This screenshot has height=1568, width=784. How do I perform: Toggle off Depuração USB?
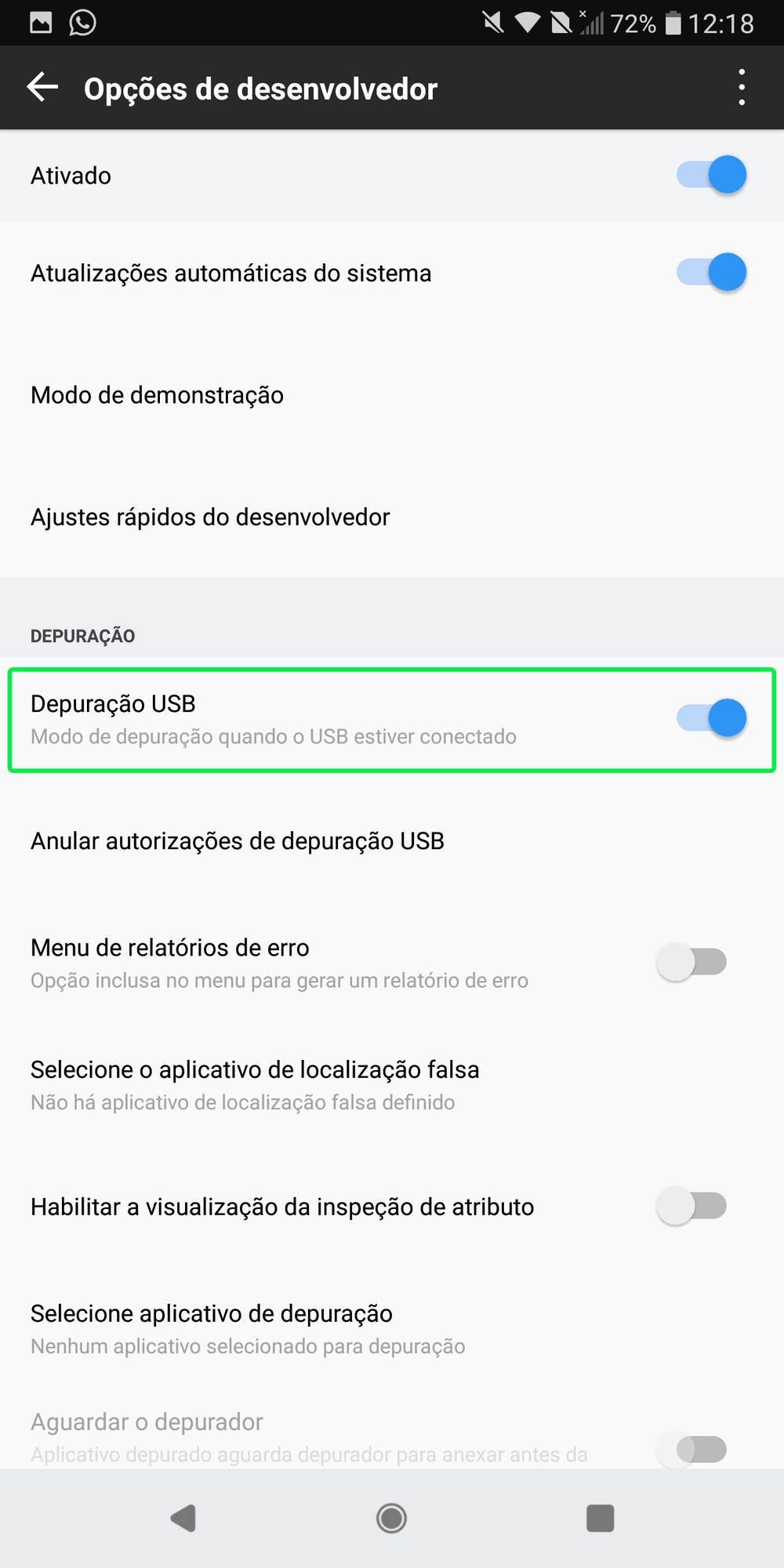(712, 718)
